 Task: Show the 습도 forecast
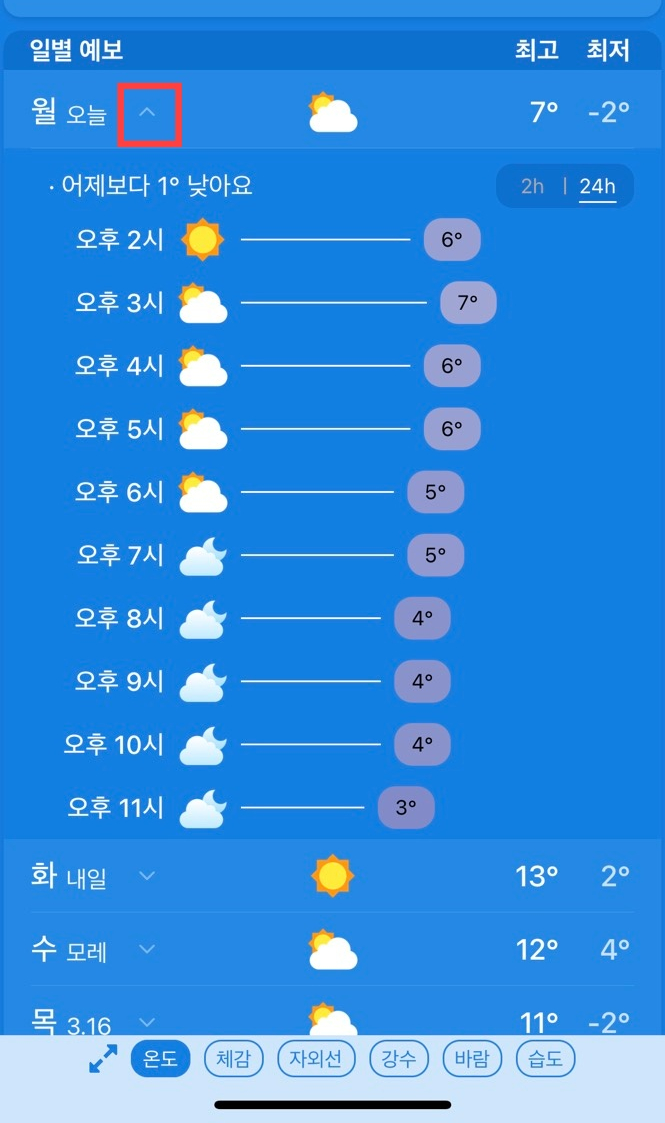pos(545,1060)
